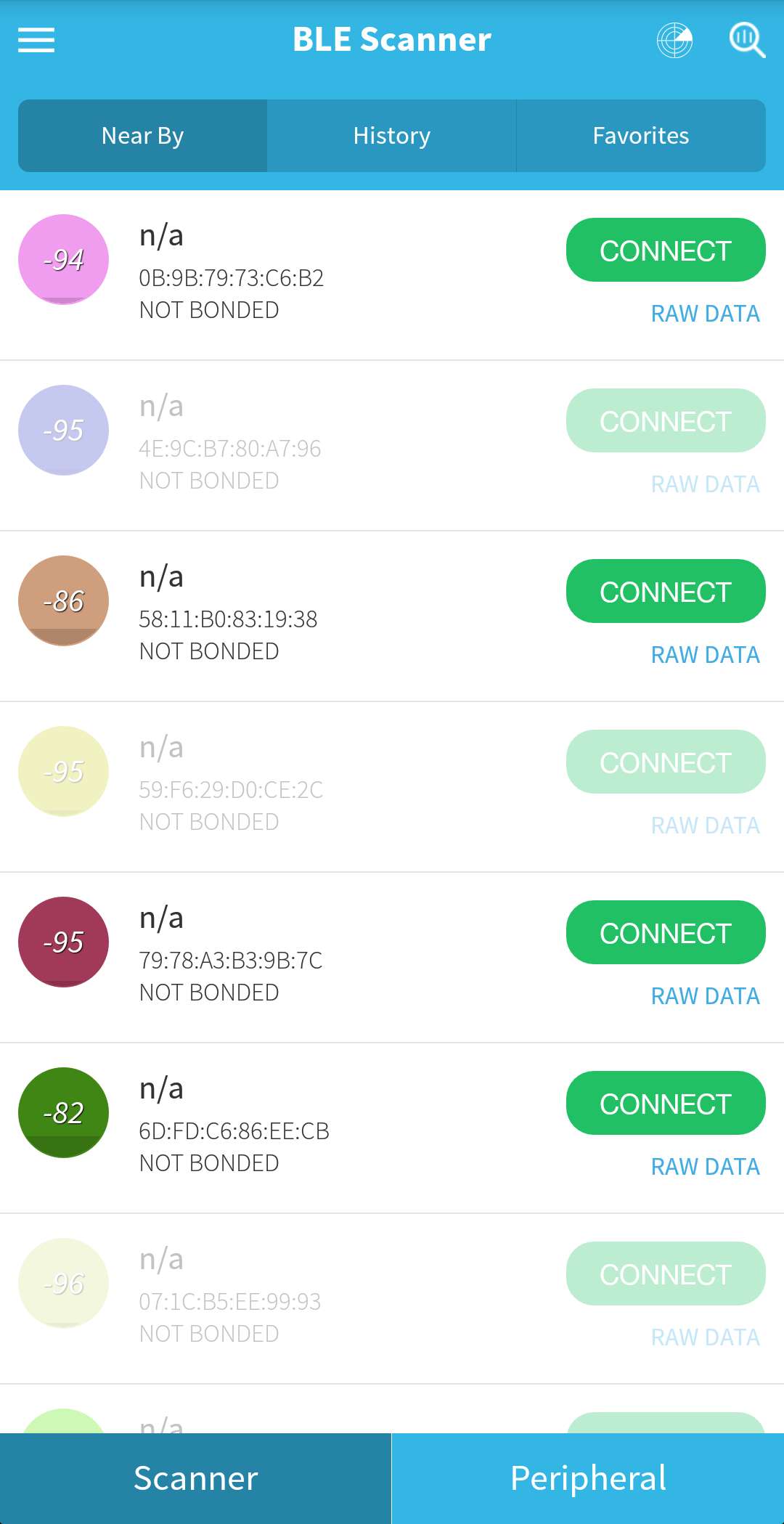Switch to the Favorites tab
The height and width of the screenshot is (1524, 784).
click(x=640, y=136)
